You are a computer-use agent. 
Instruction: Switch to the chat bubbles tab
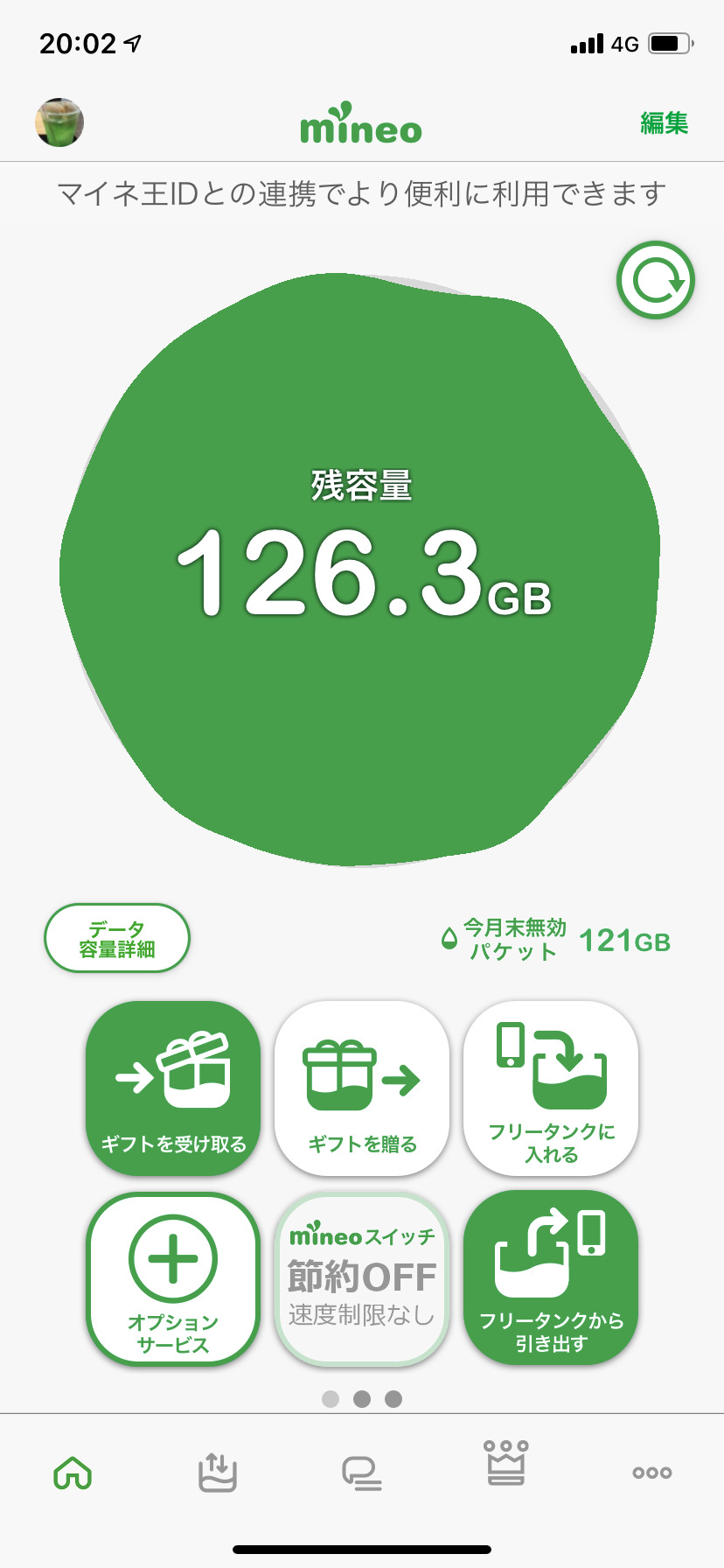click(x=362, y=1473)
